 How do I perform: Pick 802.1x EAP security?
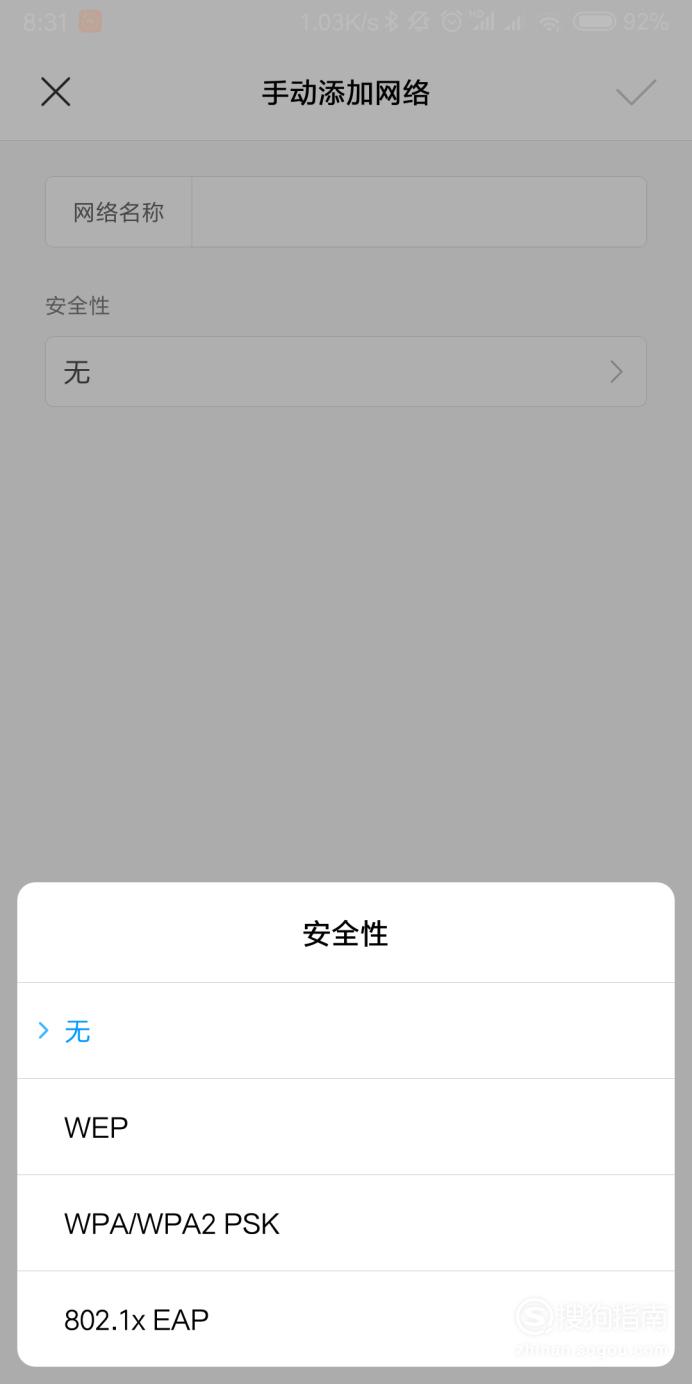pos(346,1319)
